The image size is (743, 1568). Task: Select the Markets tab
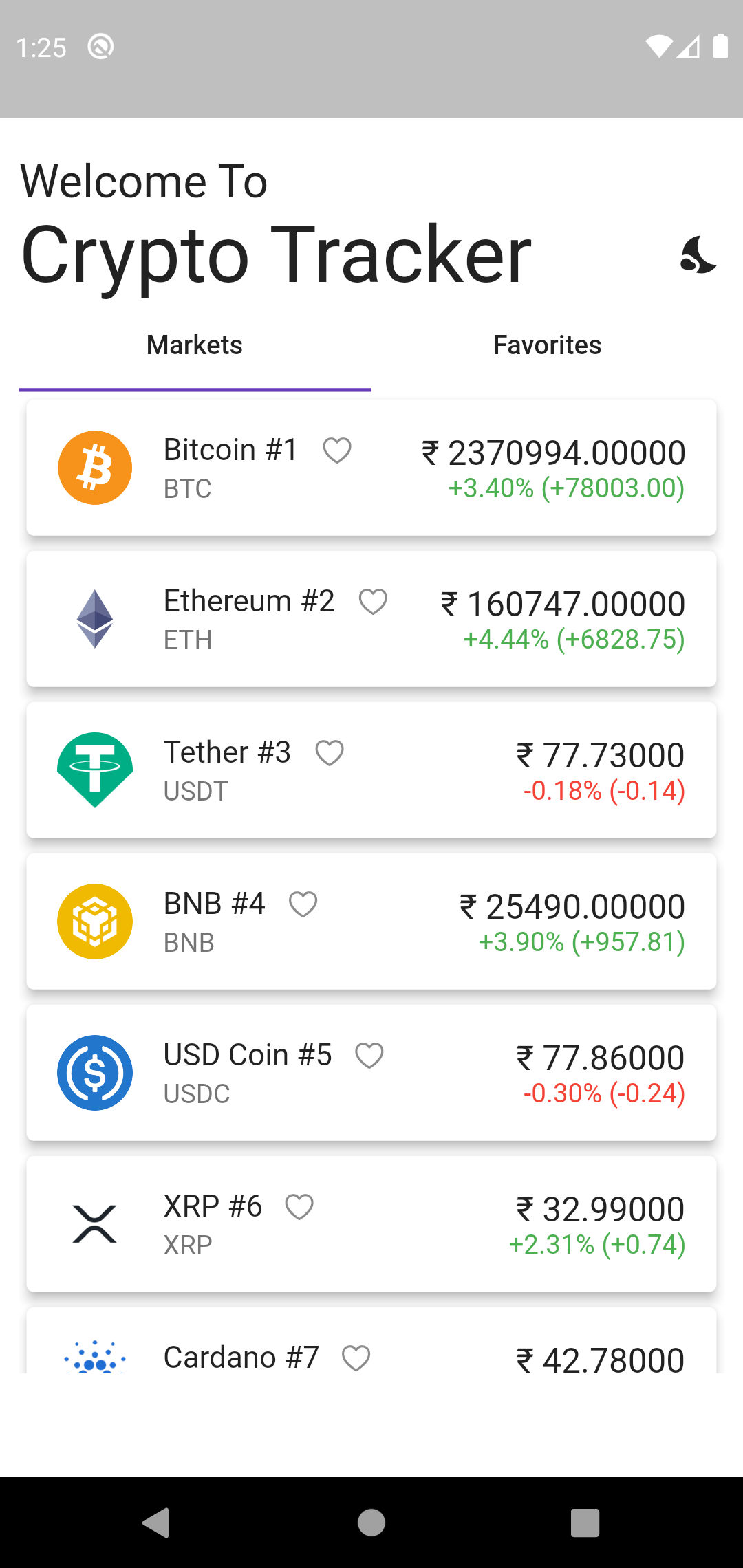pos(193,345)
